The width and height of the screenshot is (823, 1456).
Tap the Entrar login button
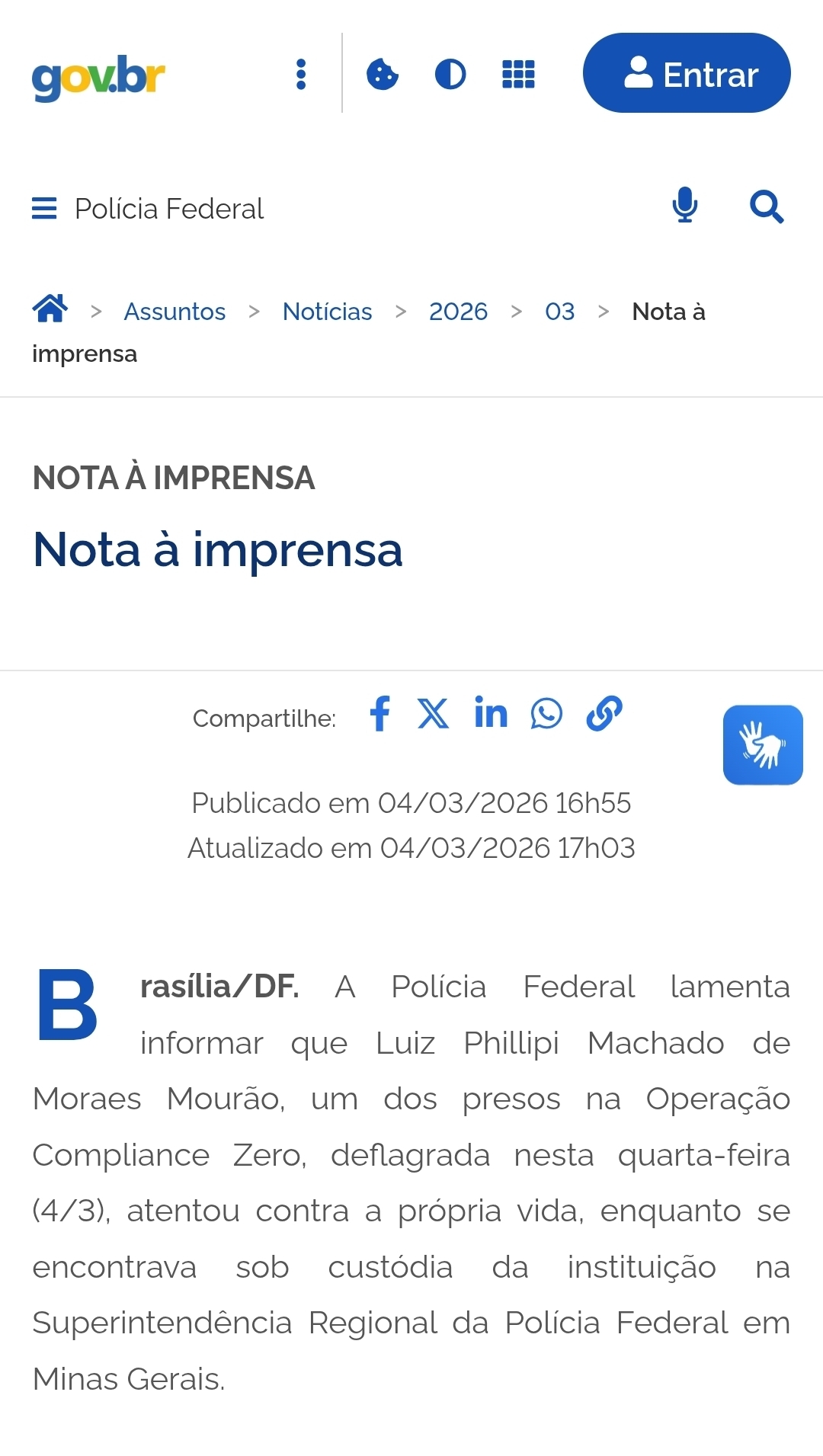(x=687, y=73)
